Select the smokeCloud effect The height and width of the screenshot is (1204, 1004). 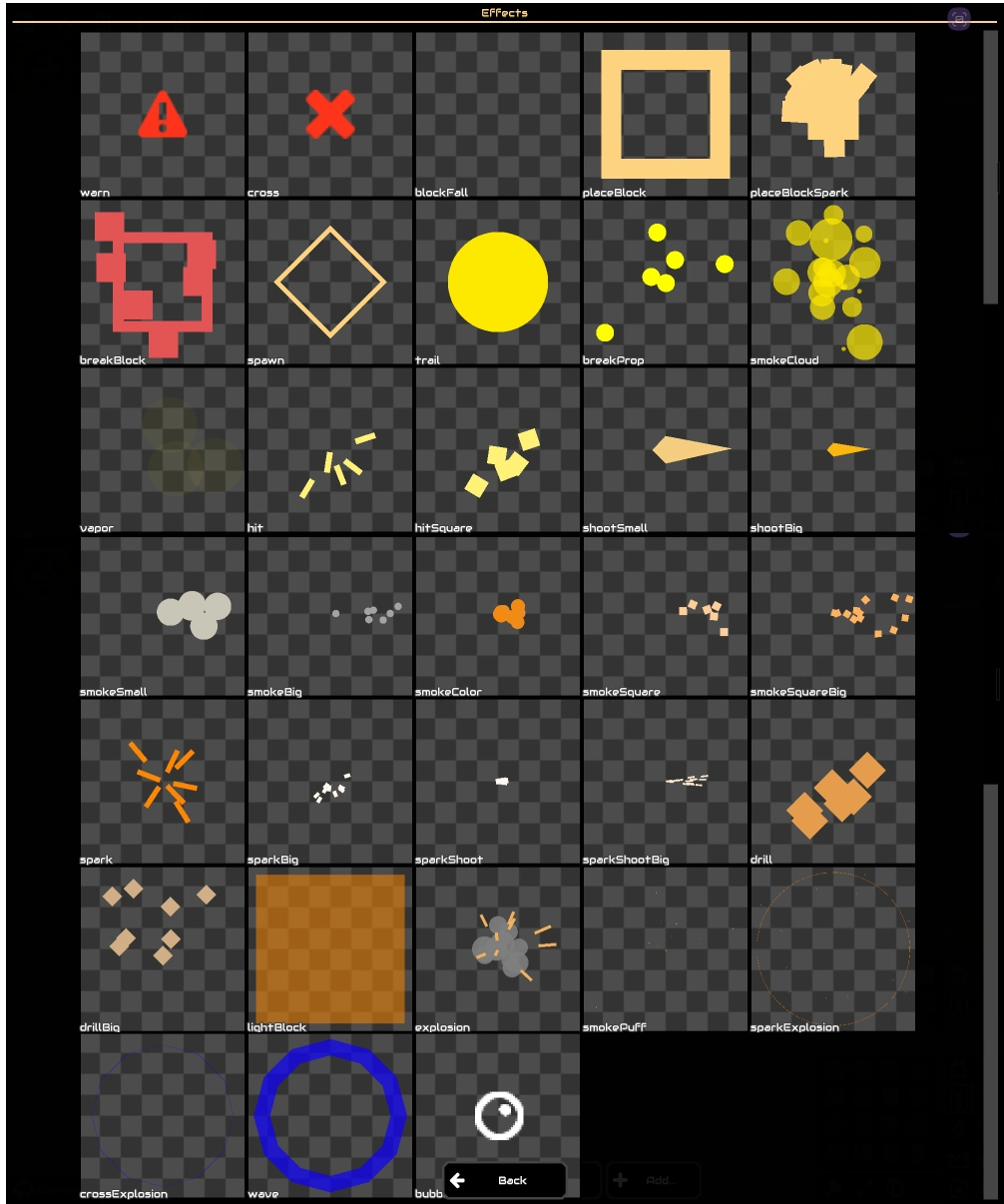point(833,282)
